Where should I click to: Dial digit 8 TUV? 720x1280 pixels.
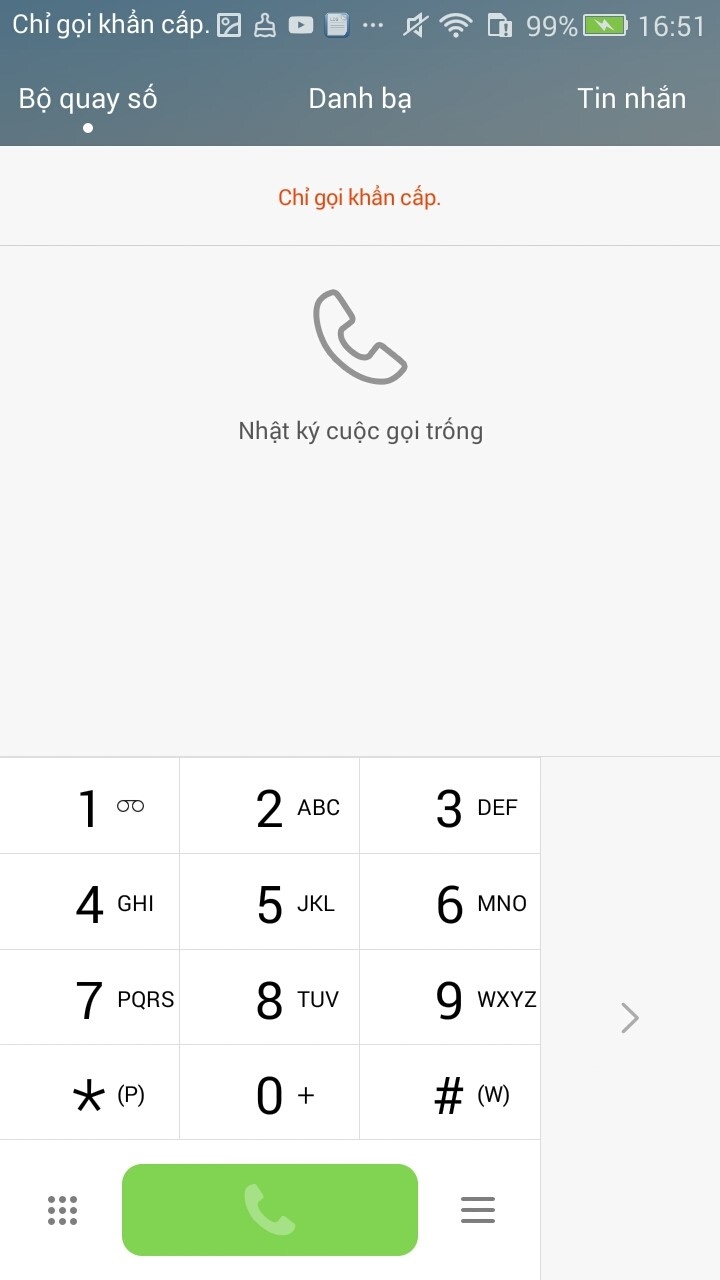(270, 998)
